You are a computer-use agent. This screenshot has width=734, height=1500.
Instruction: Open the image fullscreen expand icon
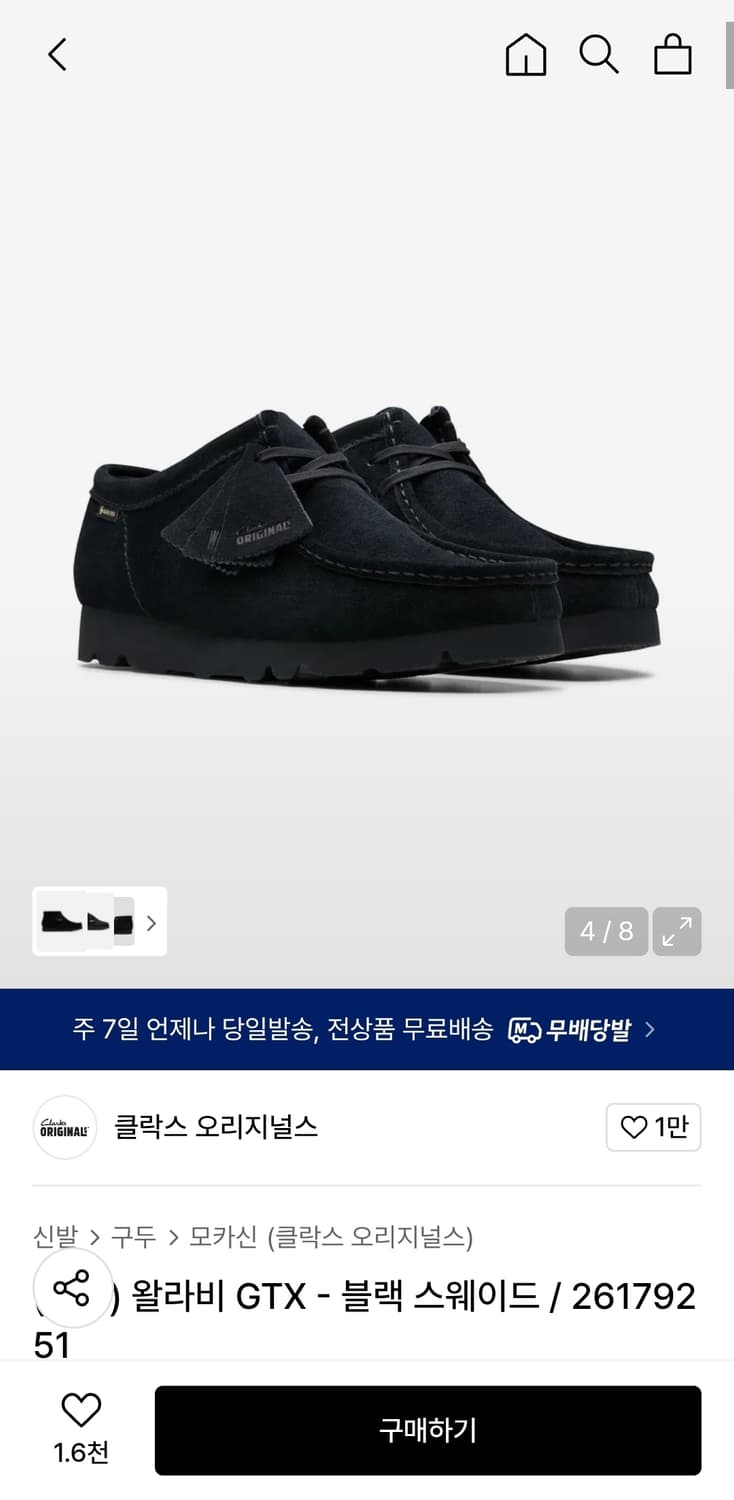point(677,931)
